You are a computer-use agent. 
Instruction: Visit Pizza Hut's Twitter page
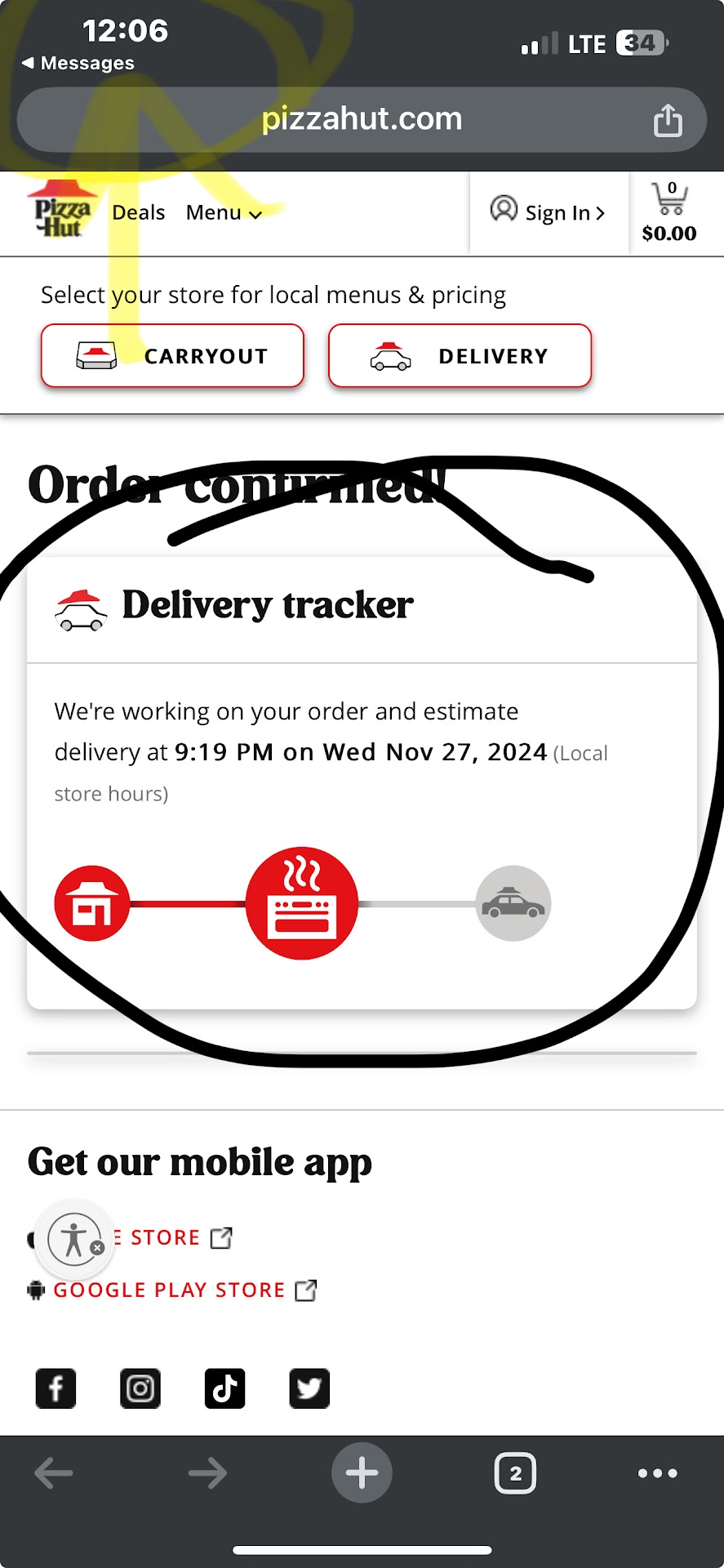309,1388
